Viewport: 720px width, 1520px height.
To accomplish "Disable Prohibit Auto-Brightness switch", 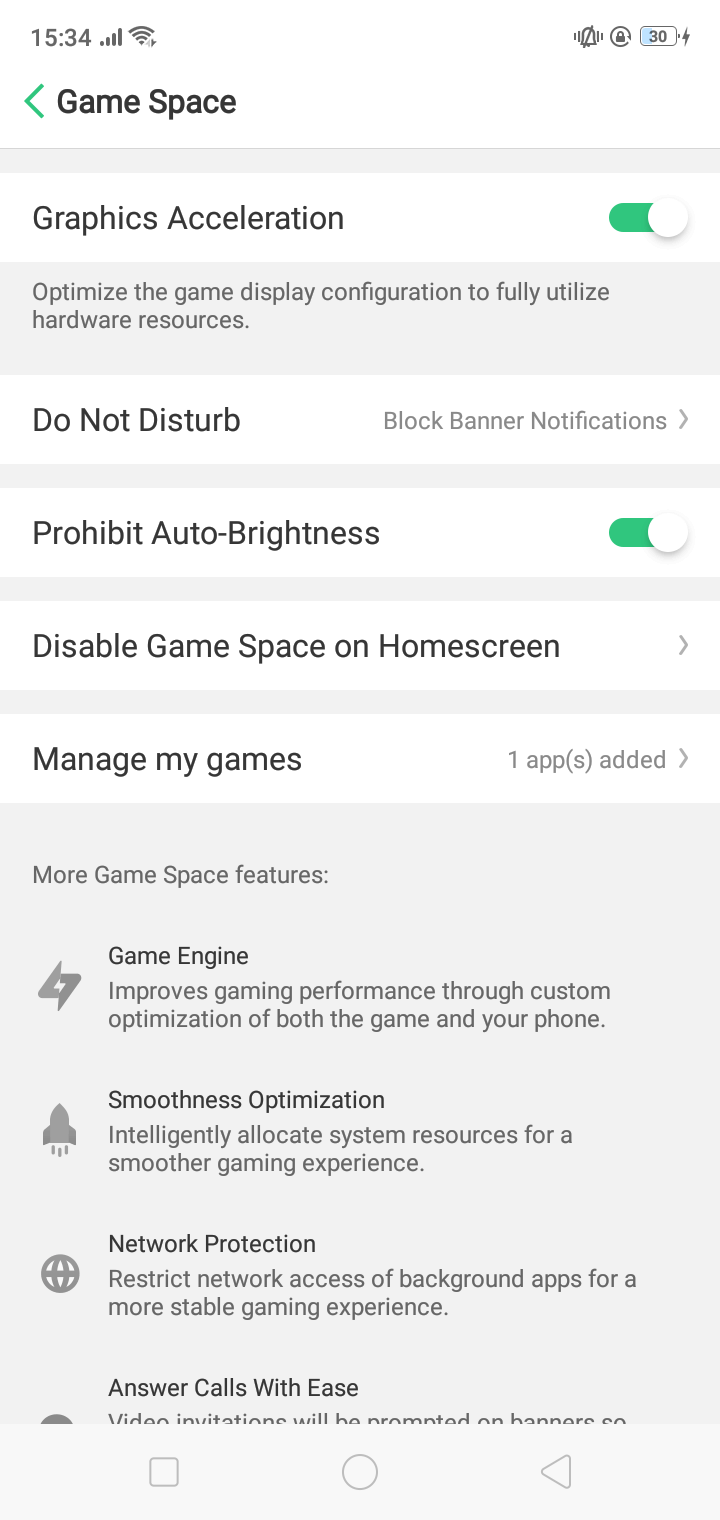I will [647, 533].
